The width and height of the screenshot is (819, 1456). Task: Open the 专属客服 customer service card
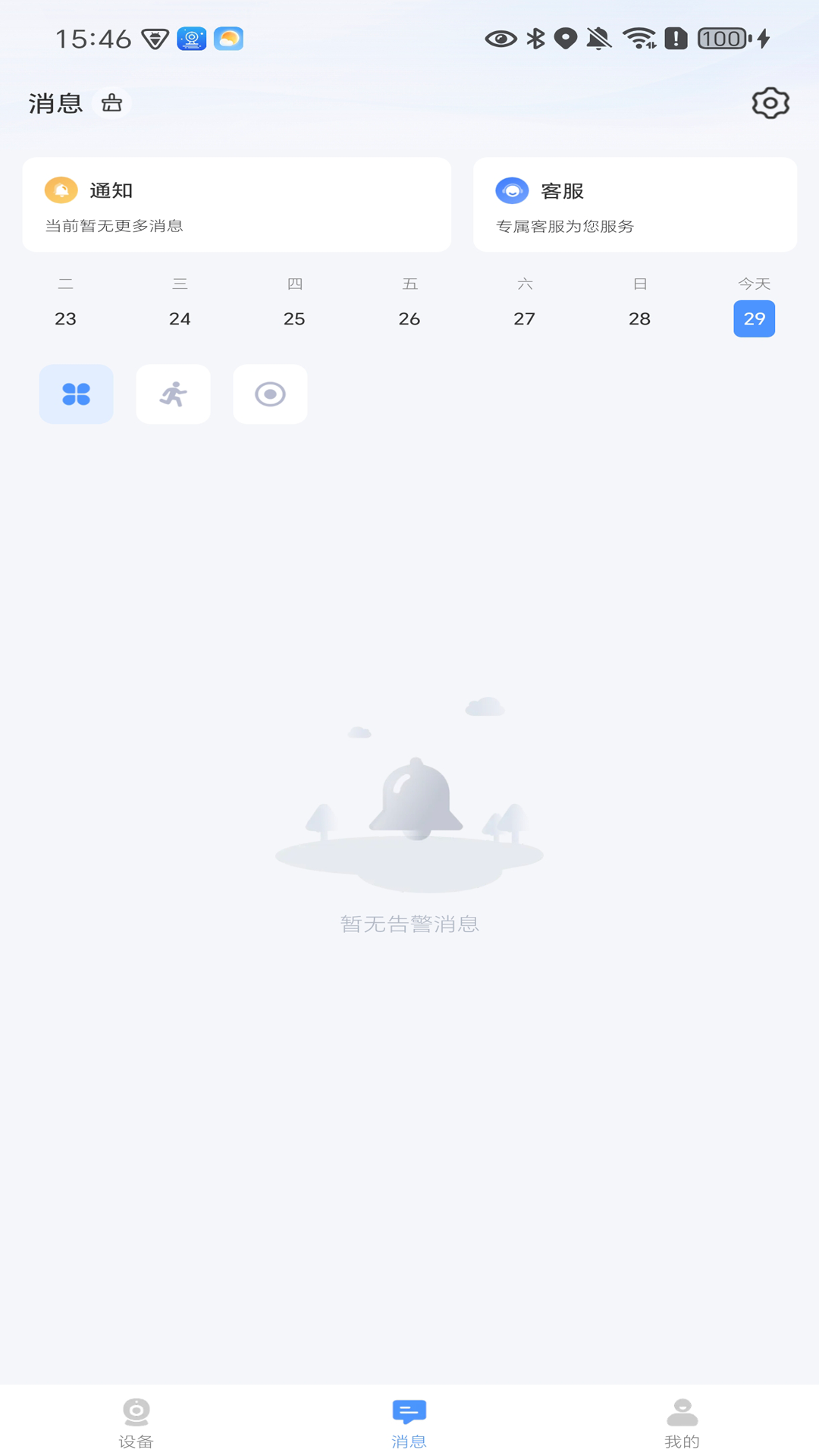635,203
